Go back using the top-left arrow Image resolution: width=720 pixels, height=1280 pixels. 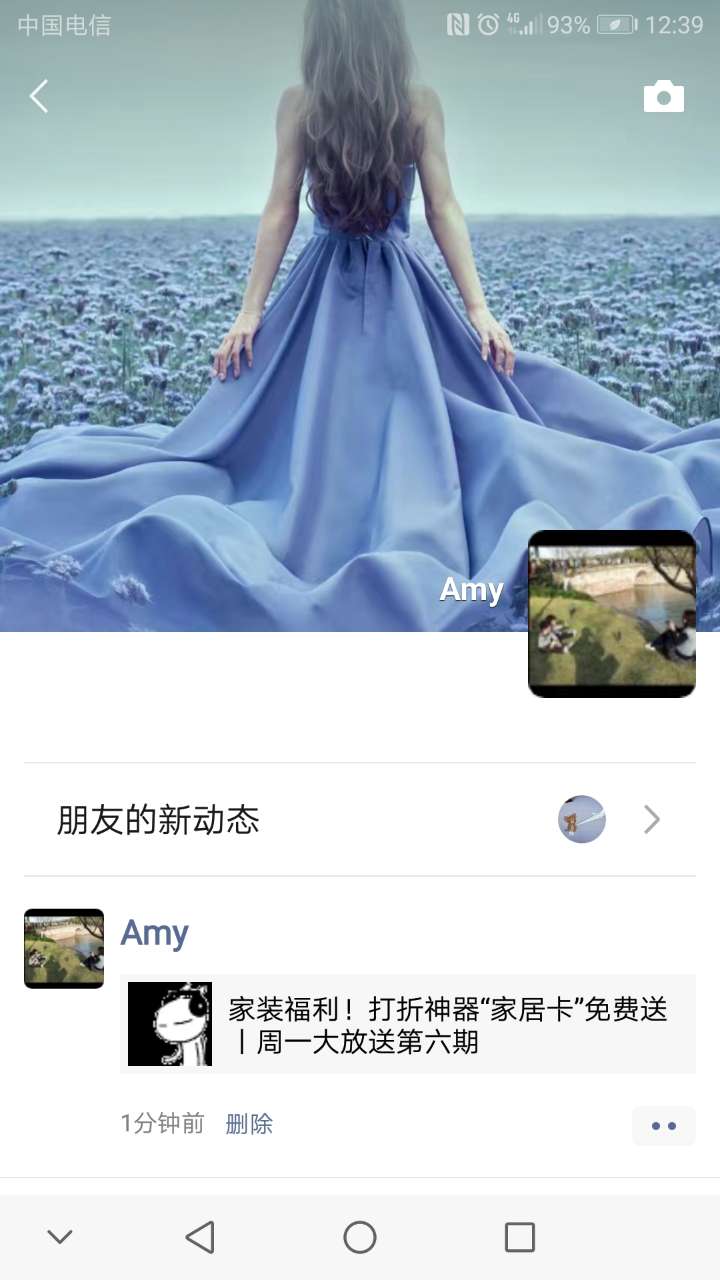coord(39,97)
